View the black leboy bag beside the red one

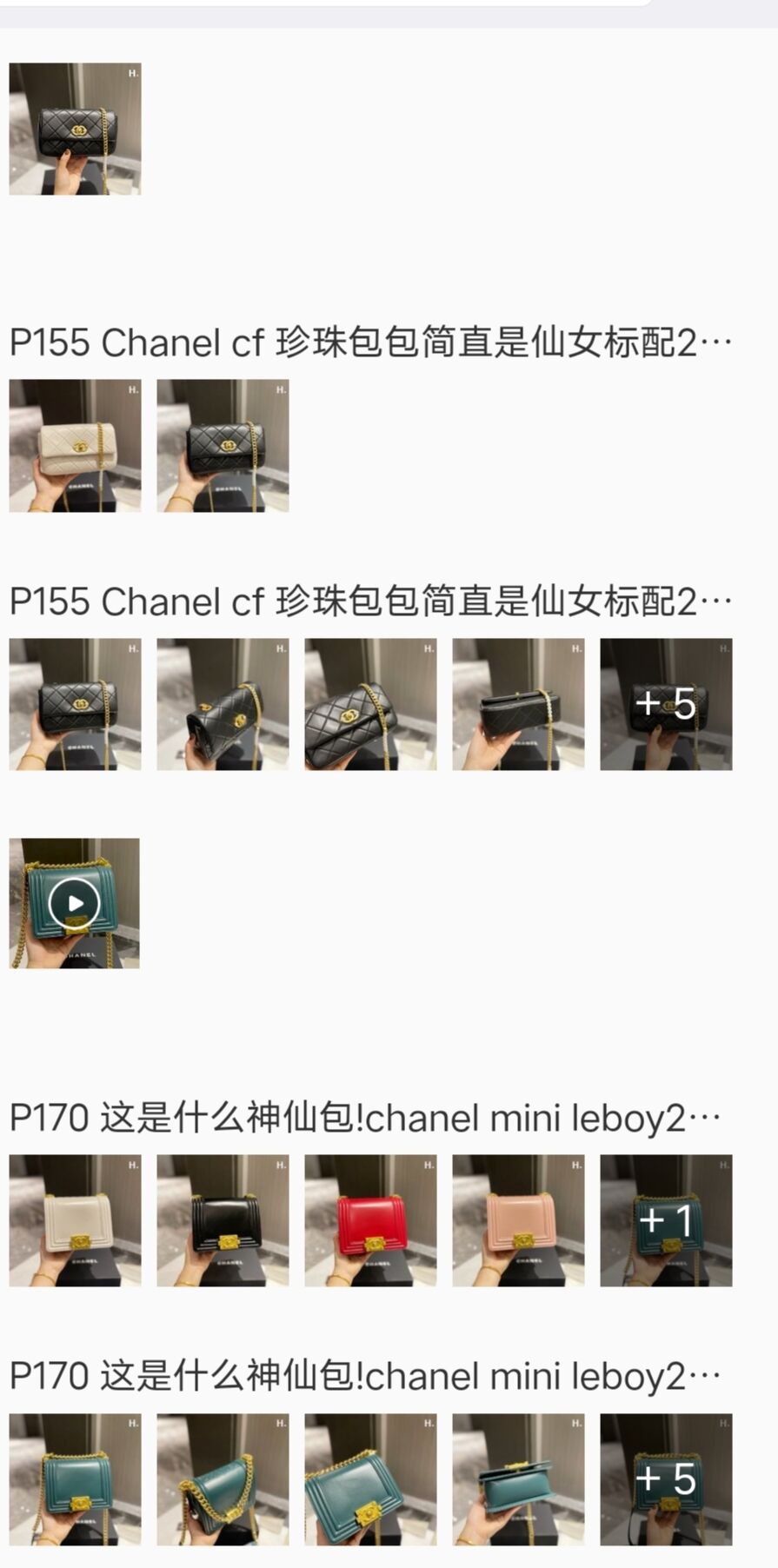[223, 1220]
